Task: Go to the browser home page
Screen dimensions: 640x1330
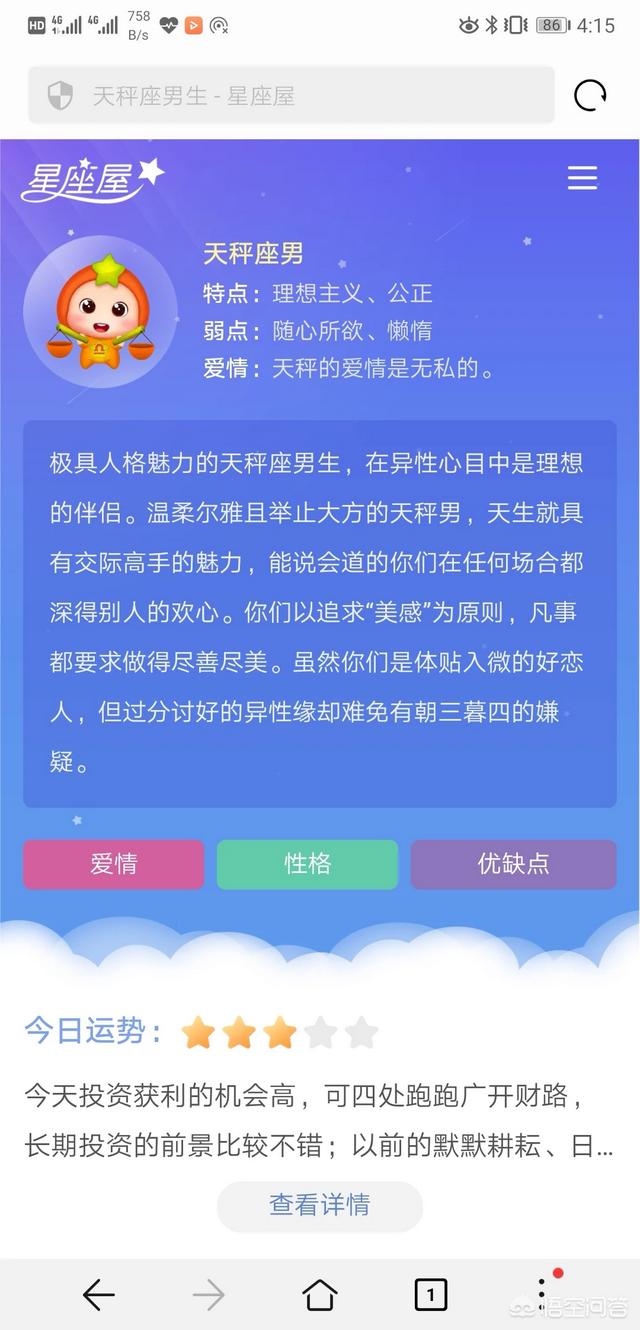Action: coord(319,1295)
